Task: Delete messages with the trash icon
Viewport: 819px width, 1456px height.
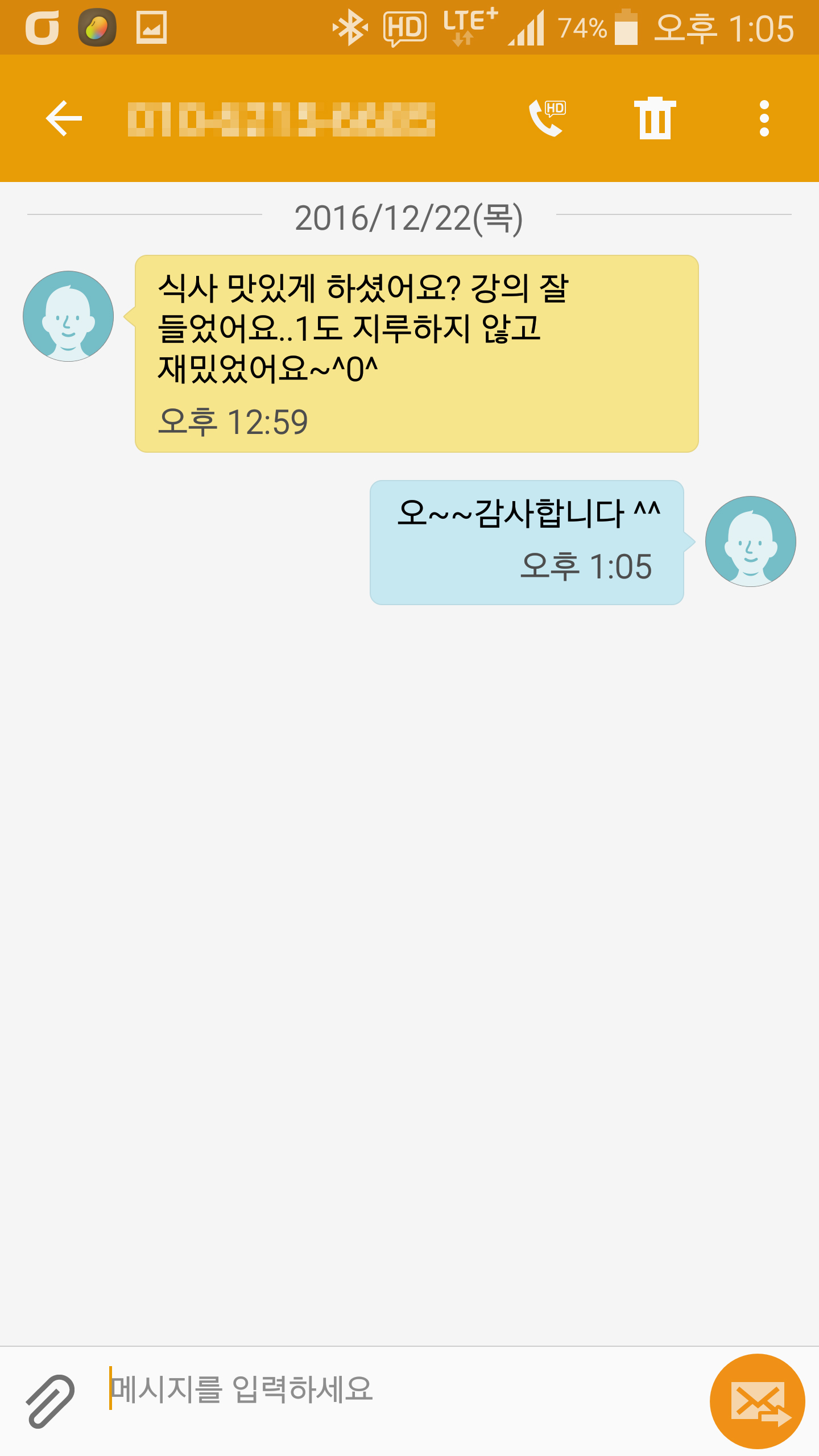Action: (655, 118)
